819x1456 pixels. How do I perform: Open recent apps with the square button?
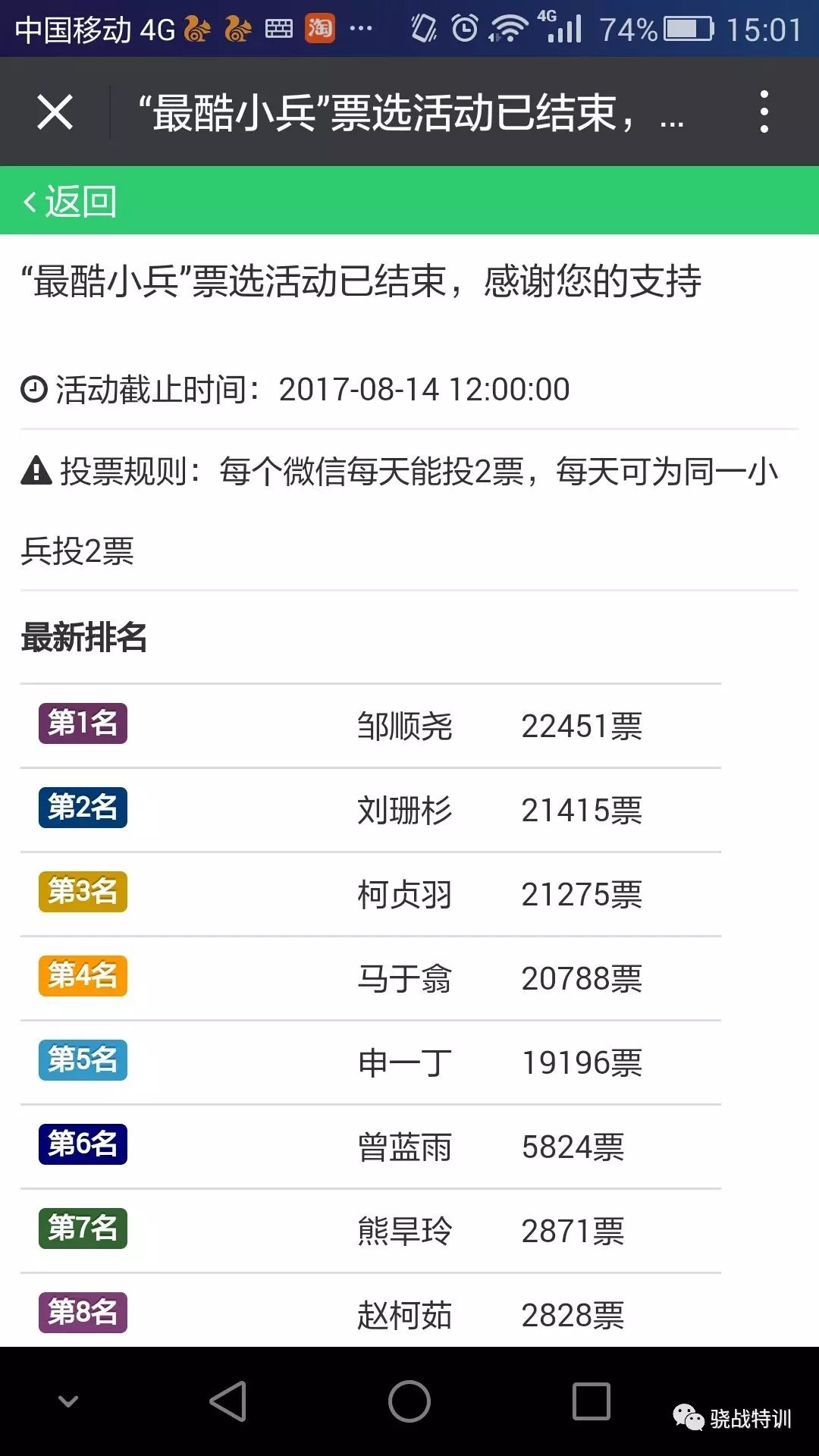coord(591,1401)
